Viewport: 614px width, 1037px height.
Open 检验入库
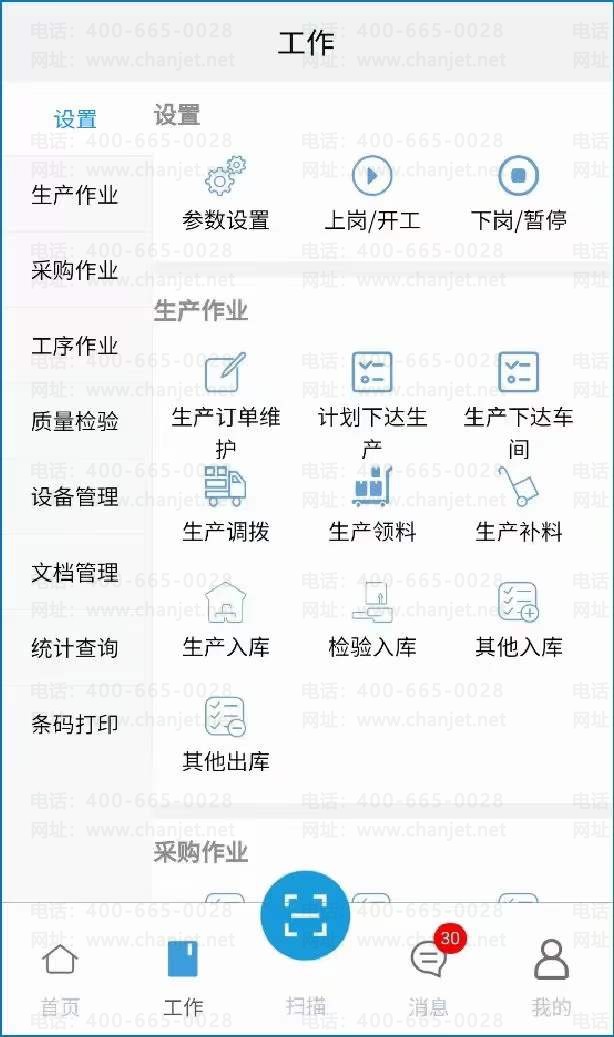(x=372, y=621)
